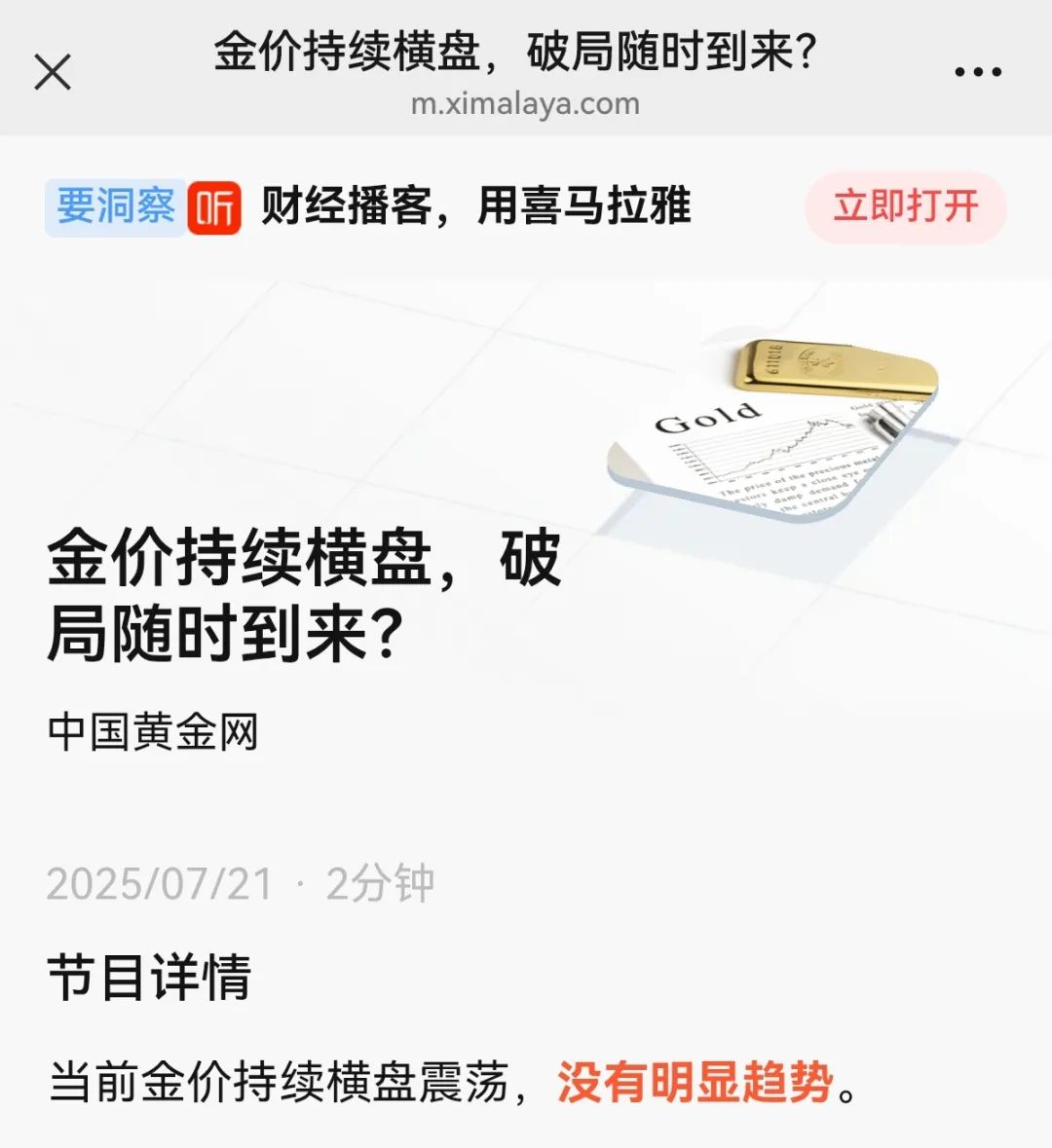Tap 立即打开 to open in Ximalaya
This screenshot has height=1148, width=1052.
905,206
